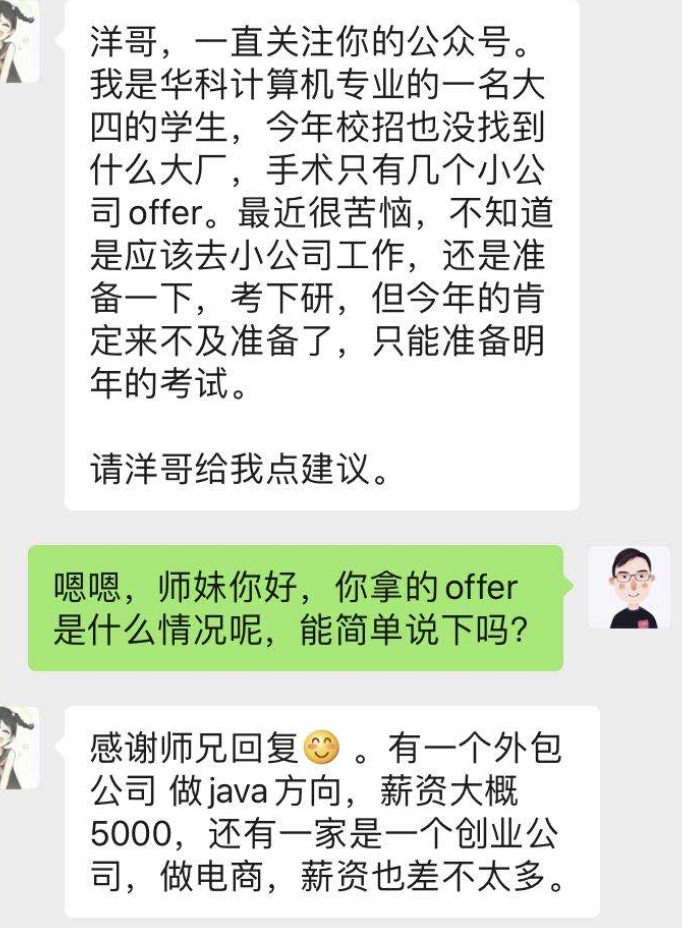Open the avatar next to the 感谢师兄回复 message
The image size is (682, 928).
[x=18, y=746]
